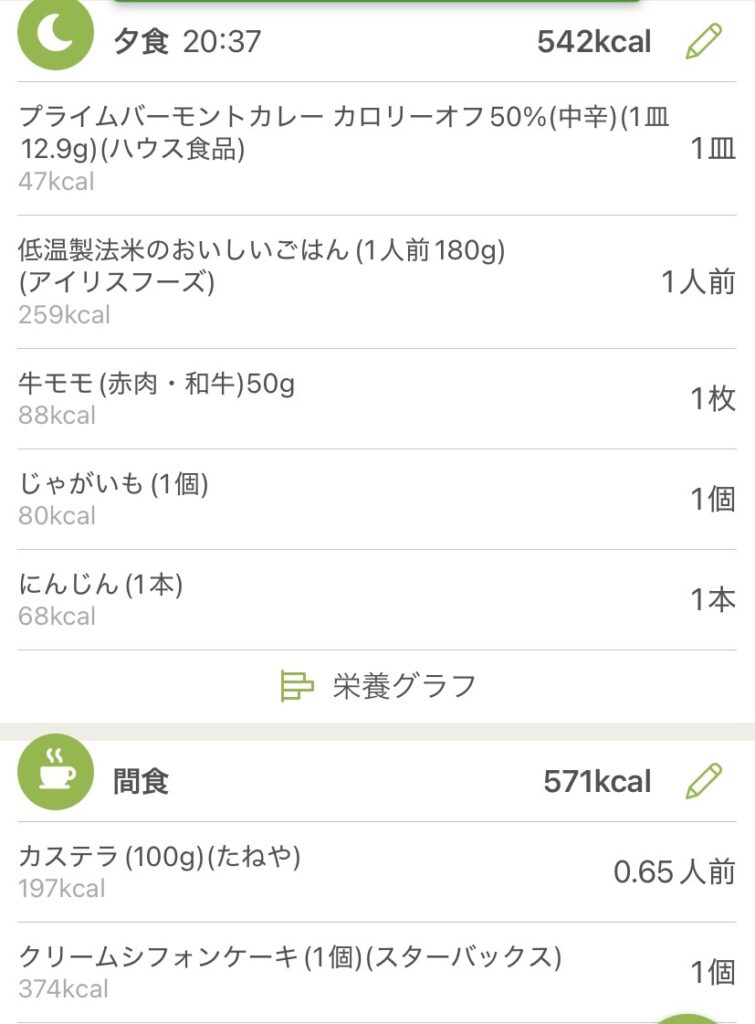Edit the 間食 snack entry
755x1024 pixels.
pyautogui.click(x=704, y=781)
